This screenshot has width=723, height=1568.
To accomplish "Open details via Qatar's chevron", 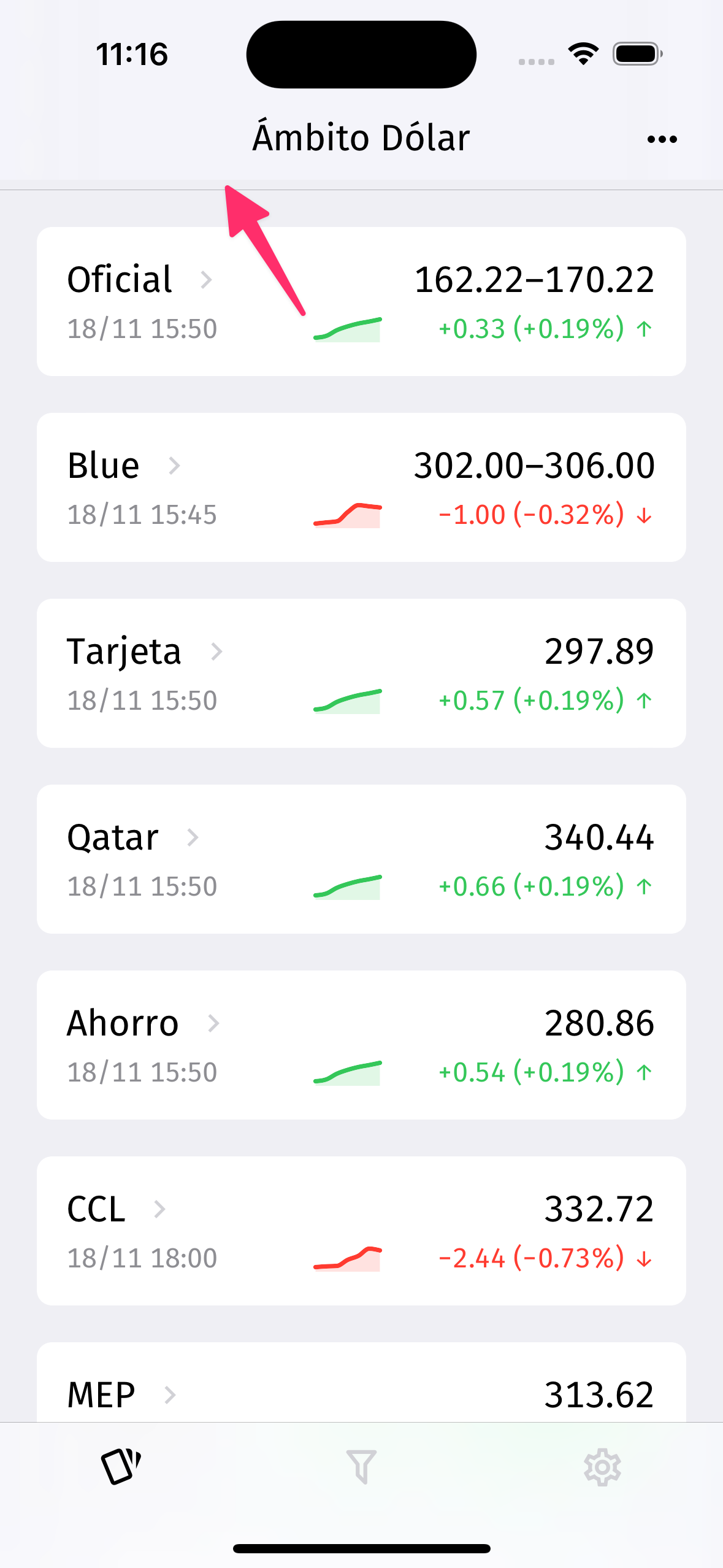I will coord(194,837).
